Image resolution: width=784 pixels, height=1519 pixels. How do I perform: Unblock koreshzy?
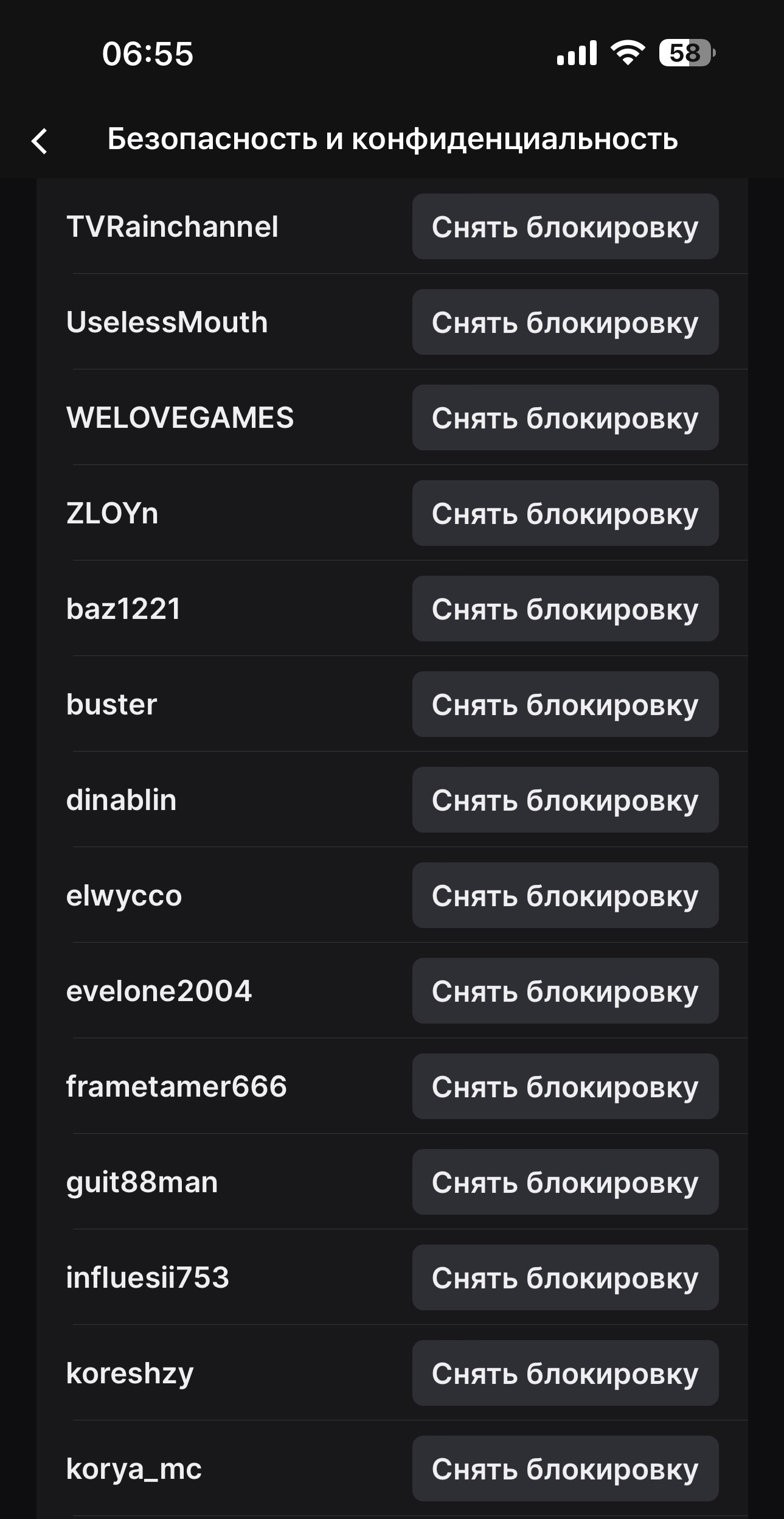coord(565,1373)
